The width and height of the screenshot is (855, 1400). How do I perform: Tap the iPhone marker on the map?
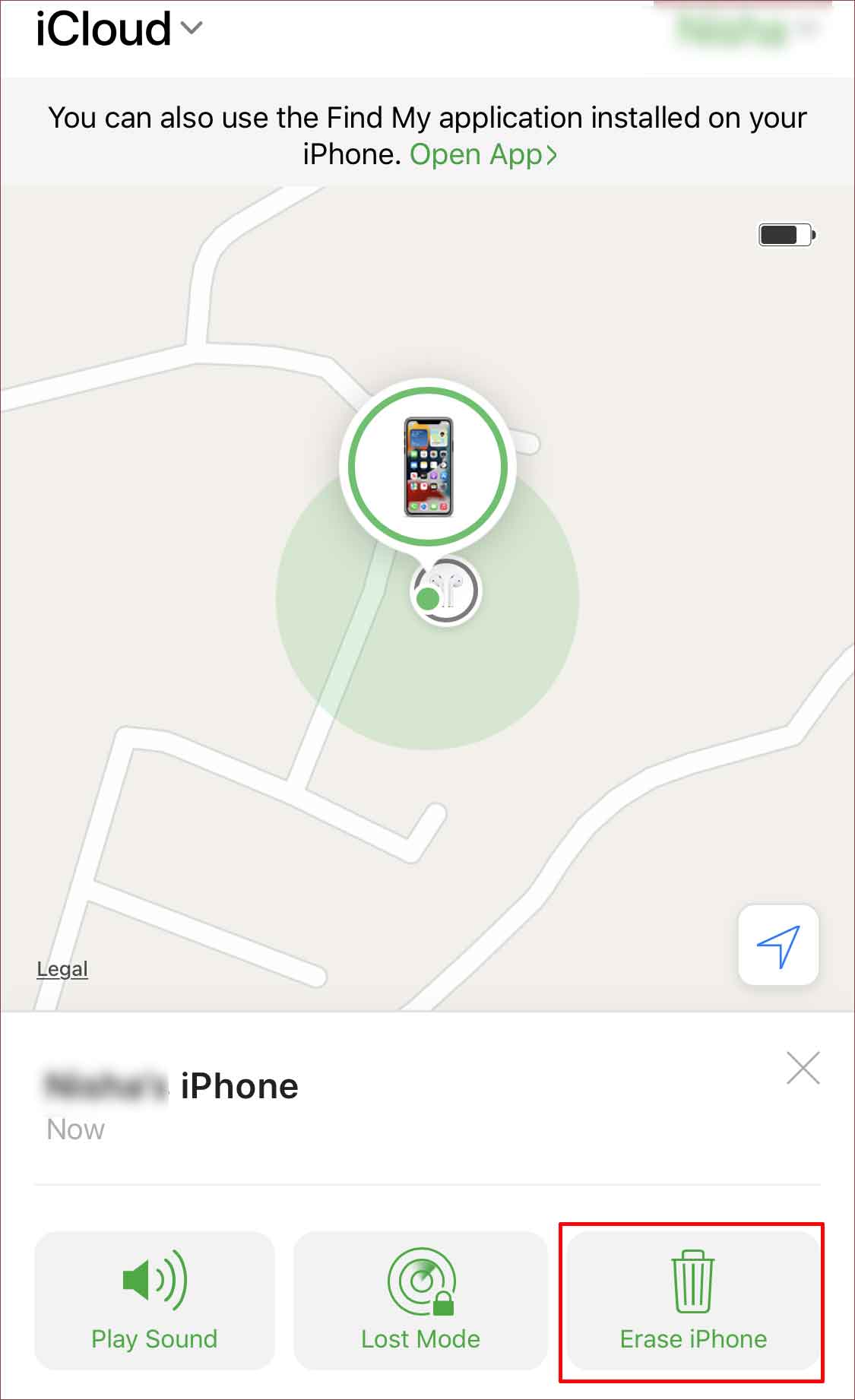point(429,467)
